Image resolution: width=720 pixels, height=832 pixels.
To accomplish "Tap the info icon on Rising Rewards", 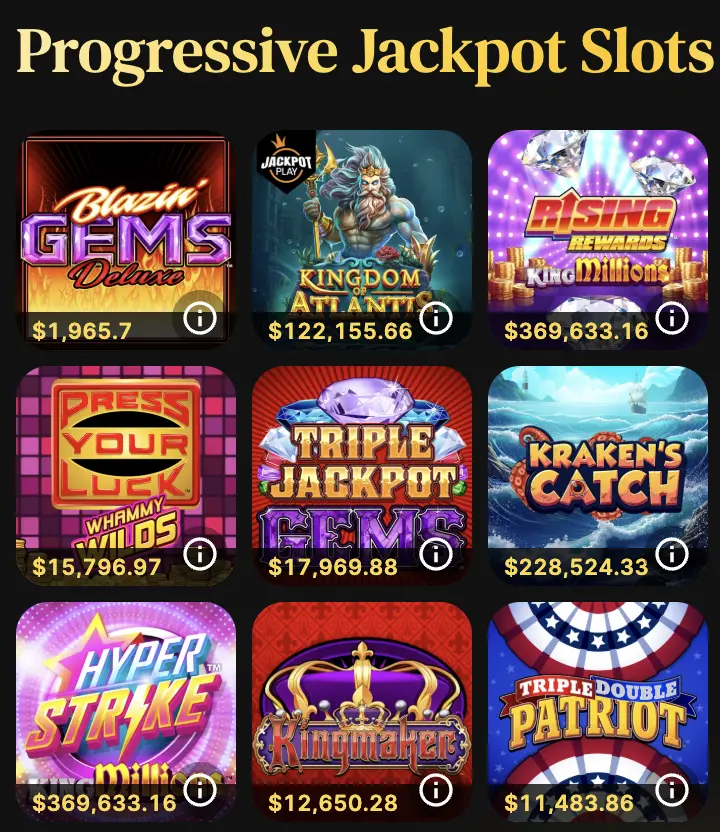I will click(x=672, y=318).
